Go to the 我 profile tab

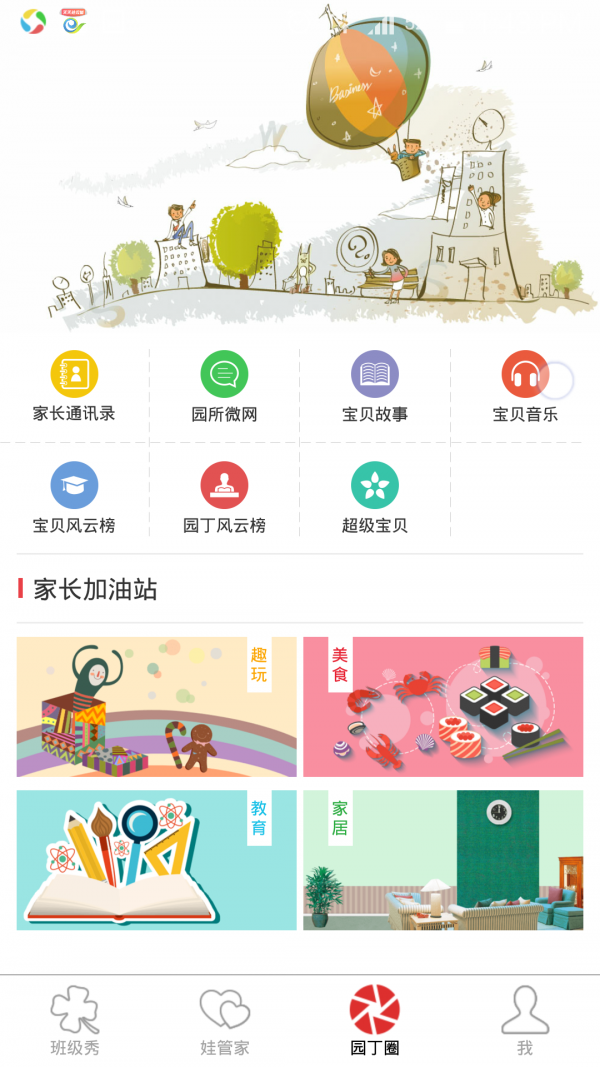click(525, 1020)
